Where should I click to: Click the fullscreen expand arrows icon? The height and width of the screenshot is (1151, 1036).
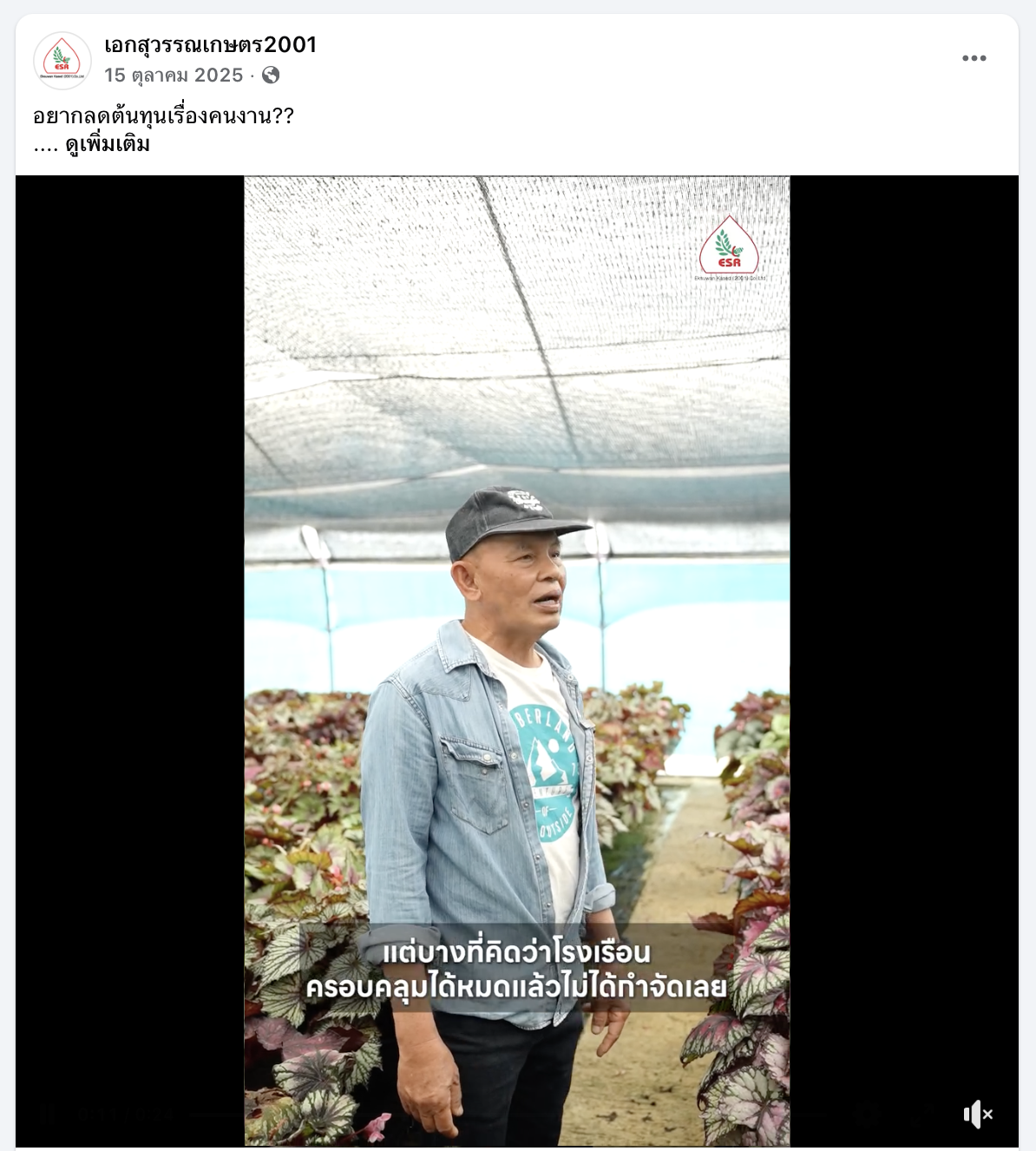point(922,1114)
